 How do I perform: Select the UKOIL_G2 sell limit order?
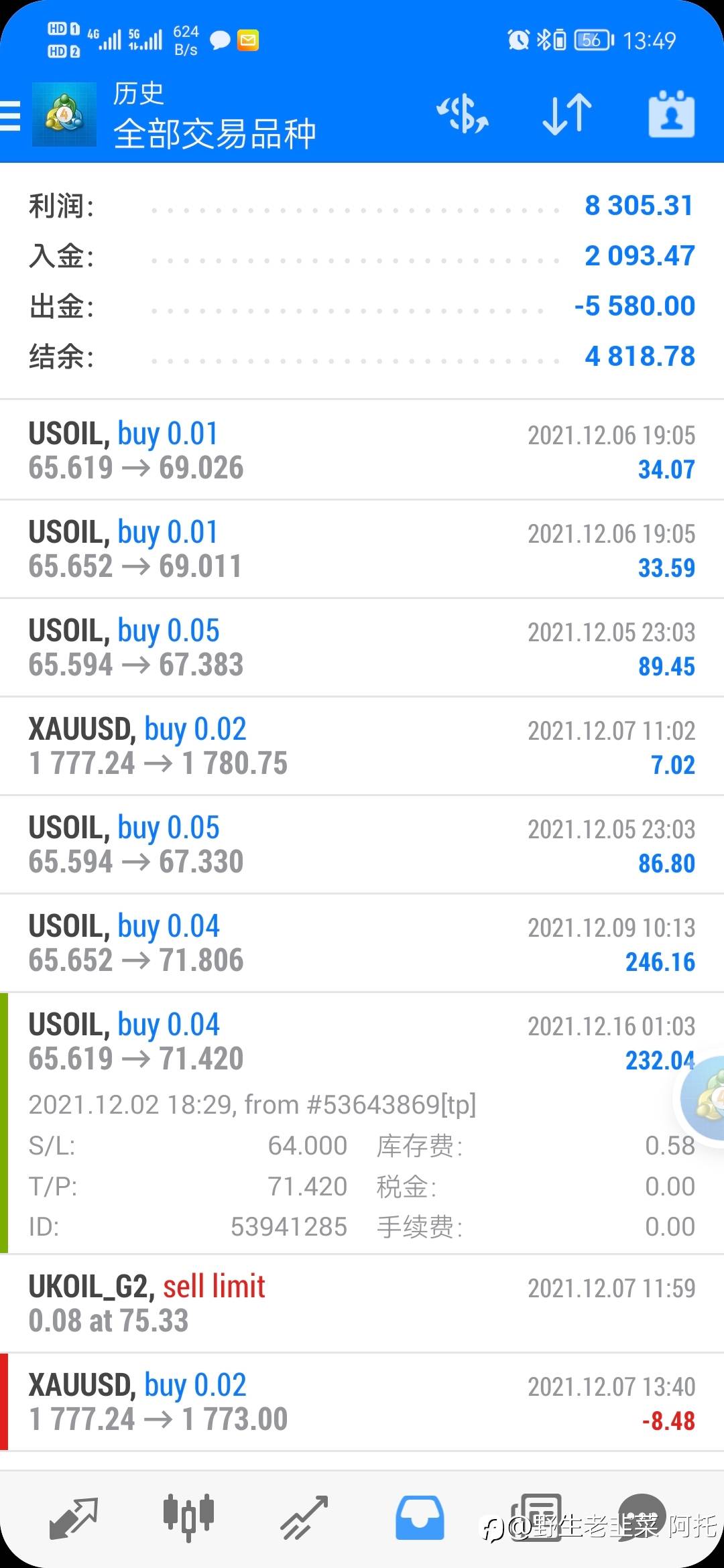(362, 1303)
